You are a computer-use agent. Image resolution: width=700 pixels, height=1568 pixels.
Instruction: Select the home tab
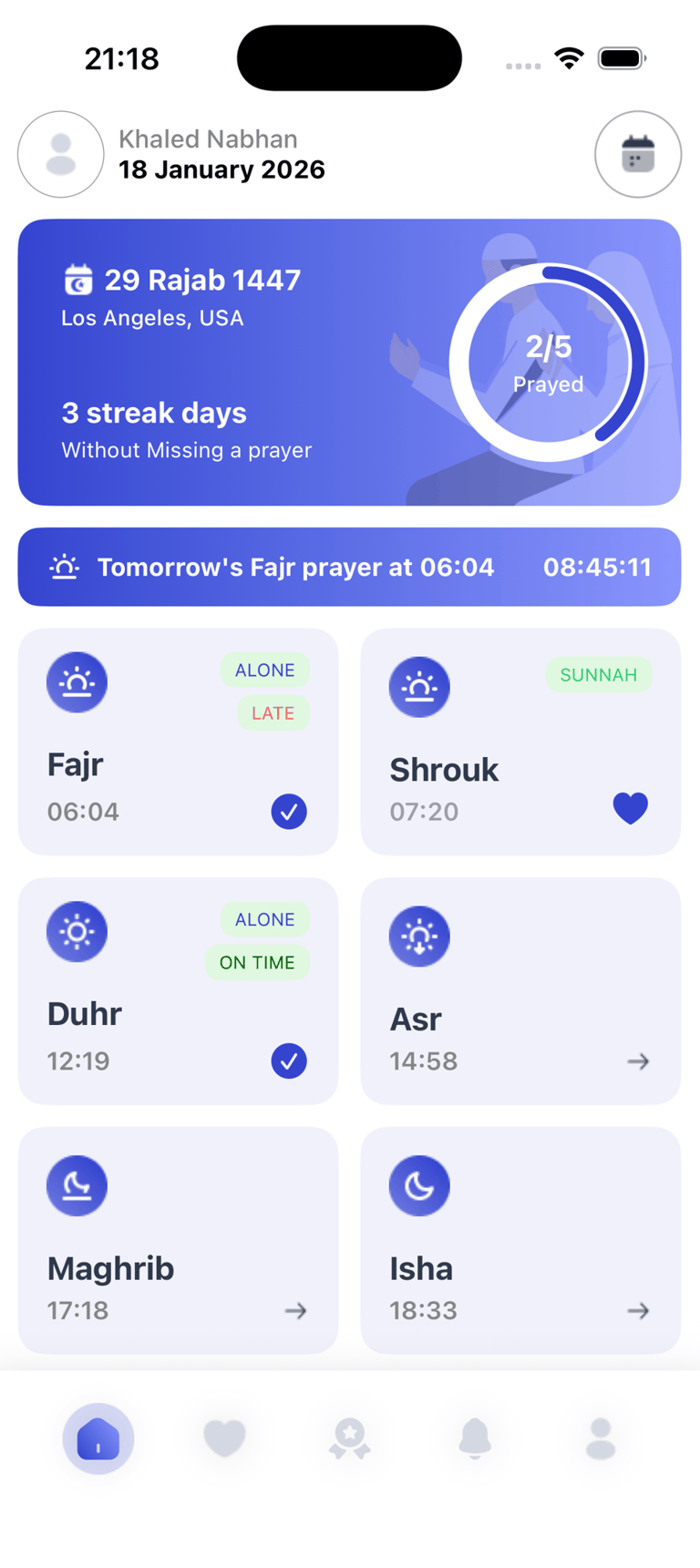click(98, 1439)
